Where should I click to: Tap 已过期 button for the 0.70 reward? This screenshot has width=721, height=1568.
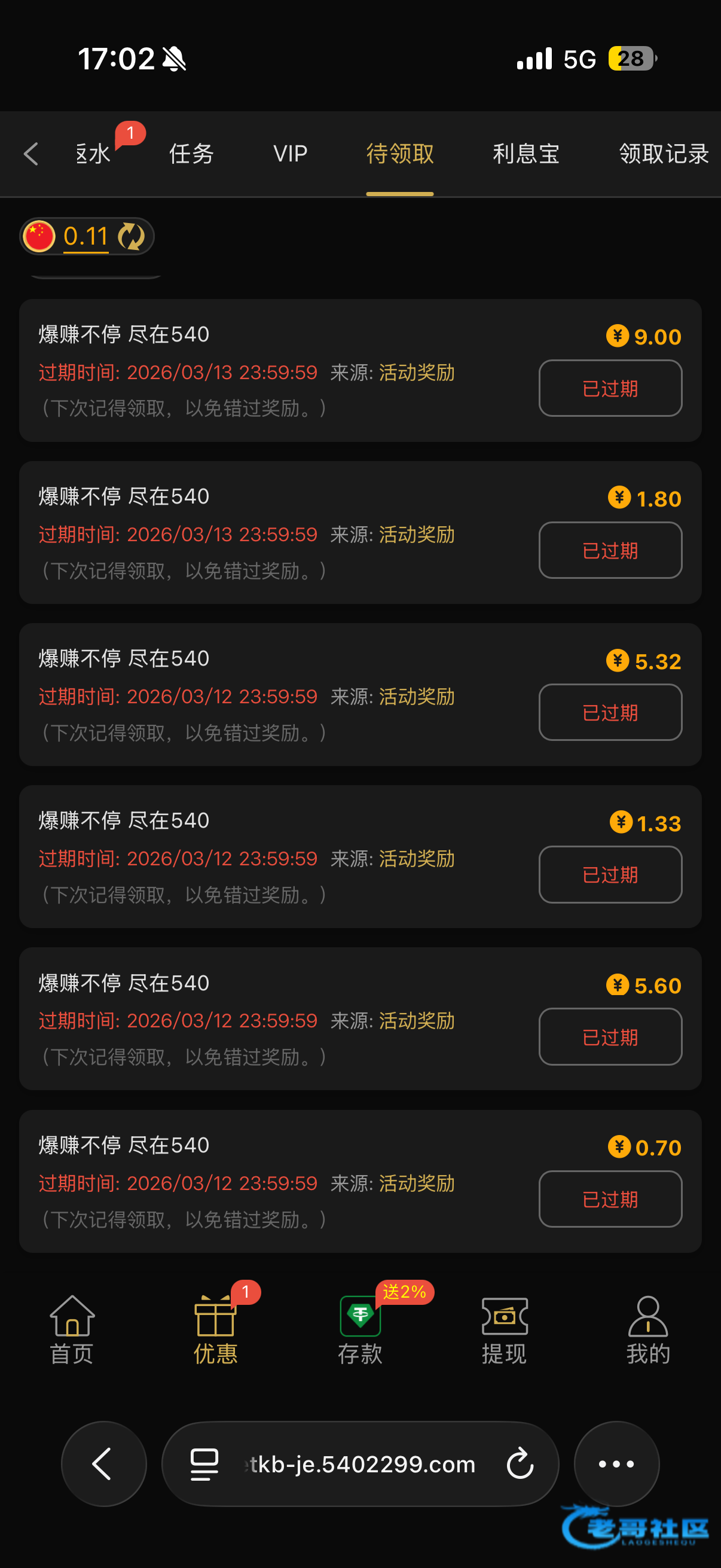pyautogui.click(x=610, y=1199)
